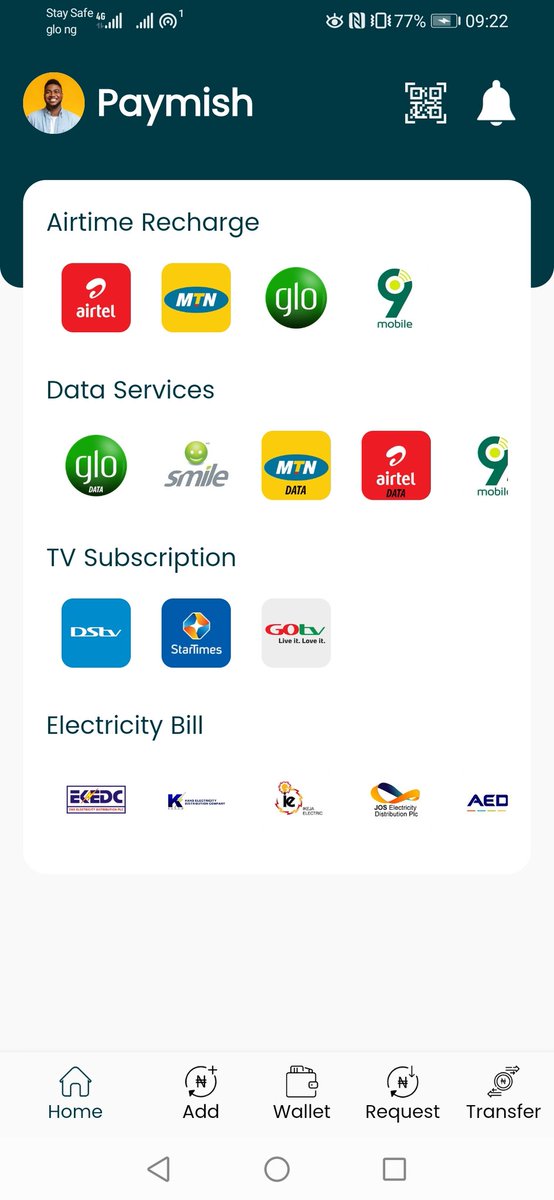Choose Airtel data service
This screenshot has width=554, height=1200.
tap(396, 466)
